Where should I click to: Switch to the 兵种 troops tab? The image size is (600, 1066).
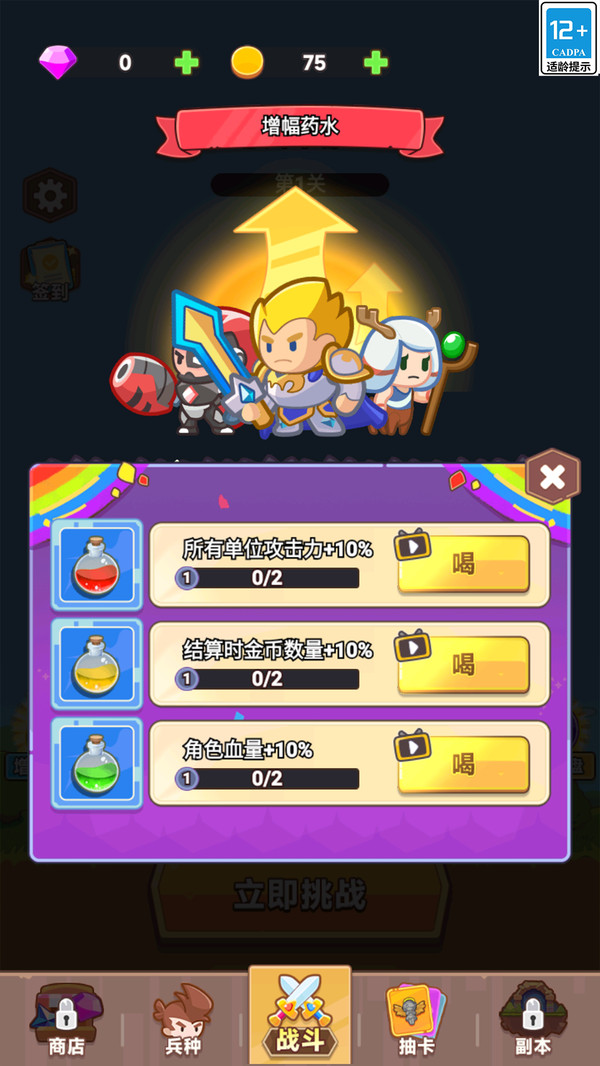pyautogui.click(x=182, y=1018)
